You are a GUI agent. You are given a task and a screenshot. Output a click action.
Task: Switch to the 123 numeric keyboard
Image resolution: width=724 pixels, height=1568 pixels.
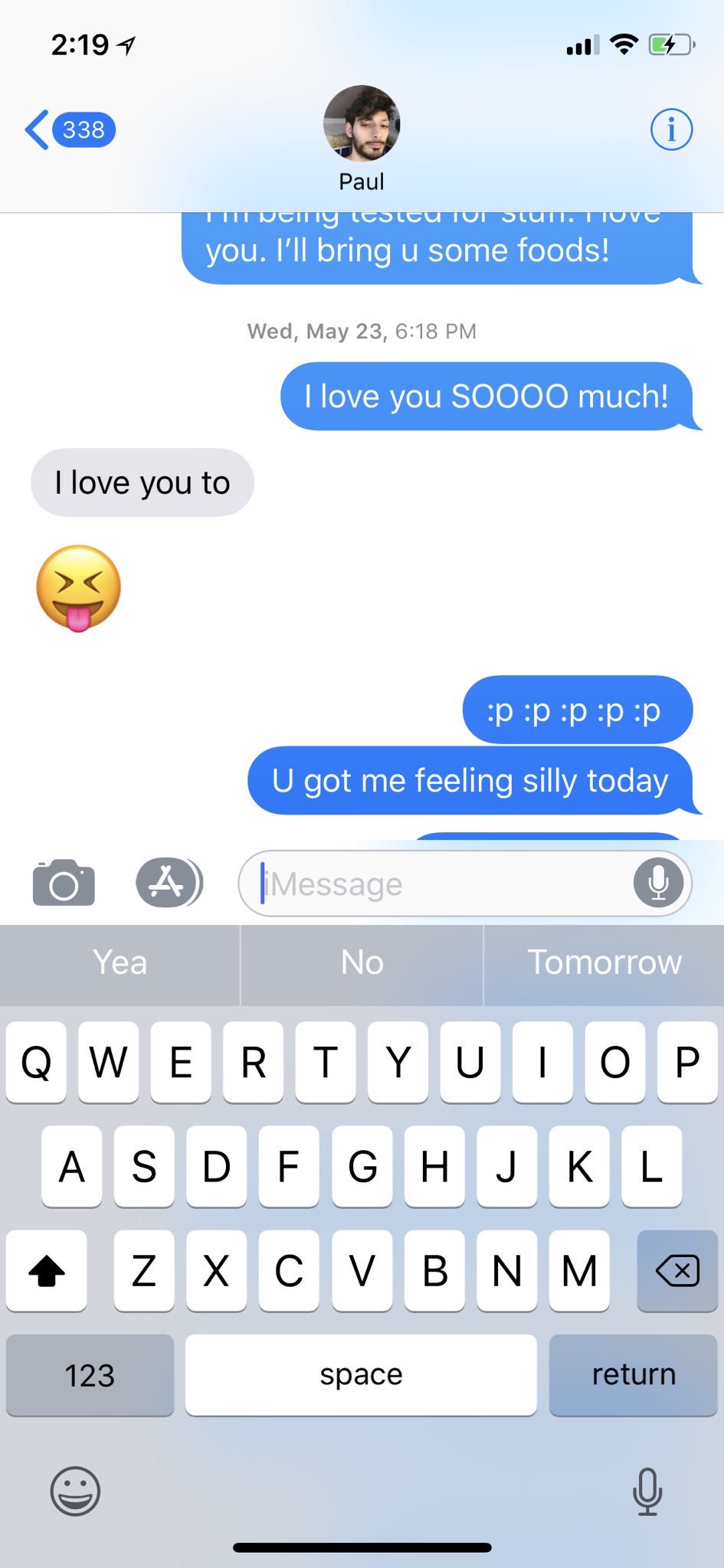(x=90, y=1375)
